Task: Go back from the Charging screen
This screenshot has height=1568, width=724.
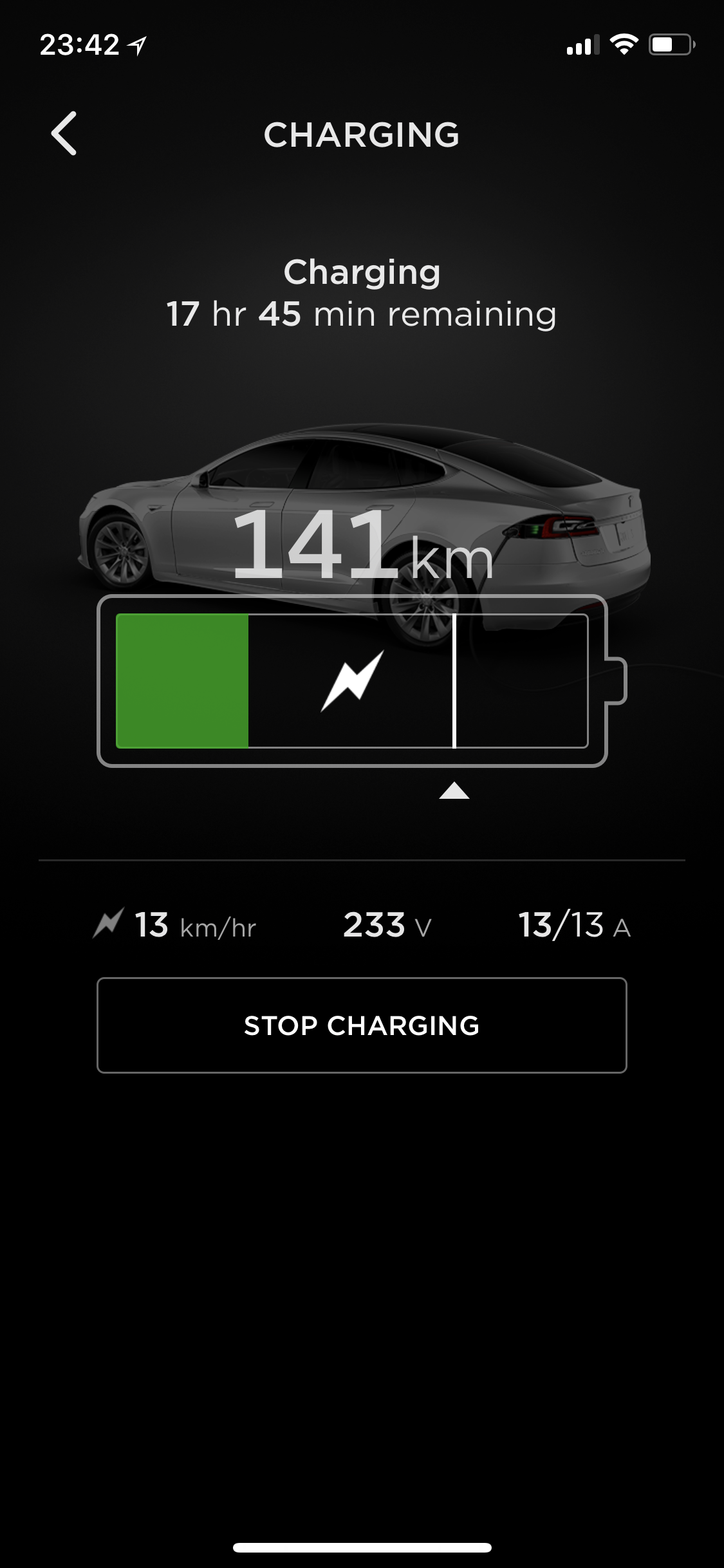Action: pos(64,133)
